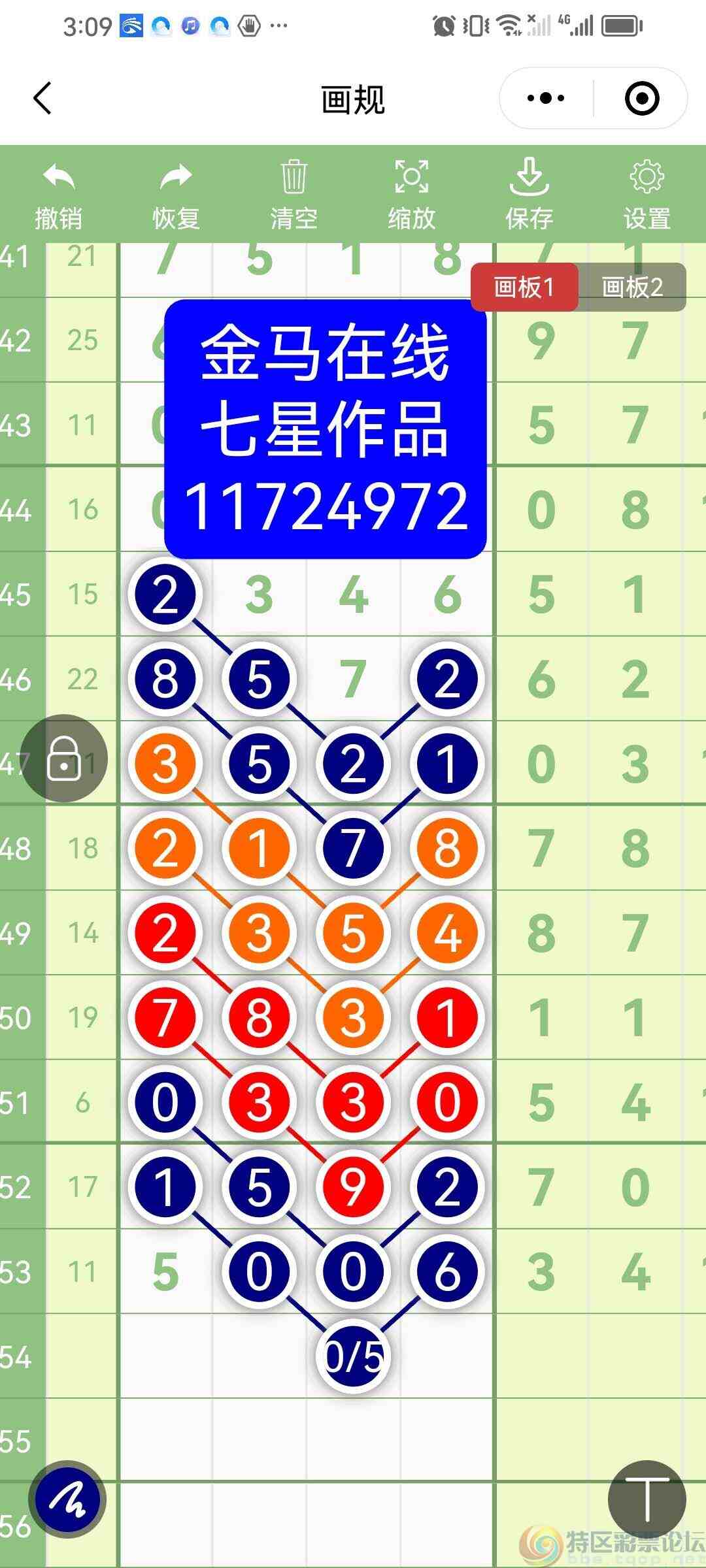This screenshot has height=1568, width=706.
Task: Switch to 画板1 tab
Action: point(524,287)
